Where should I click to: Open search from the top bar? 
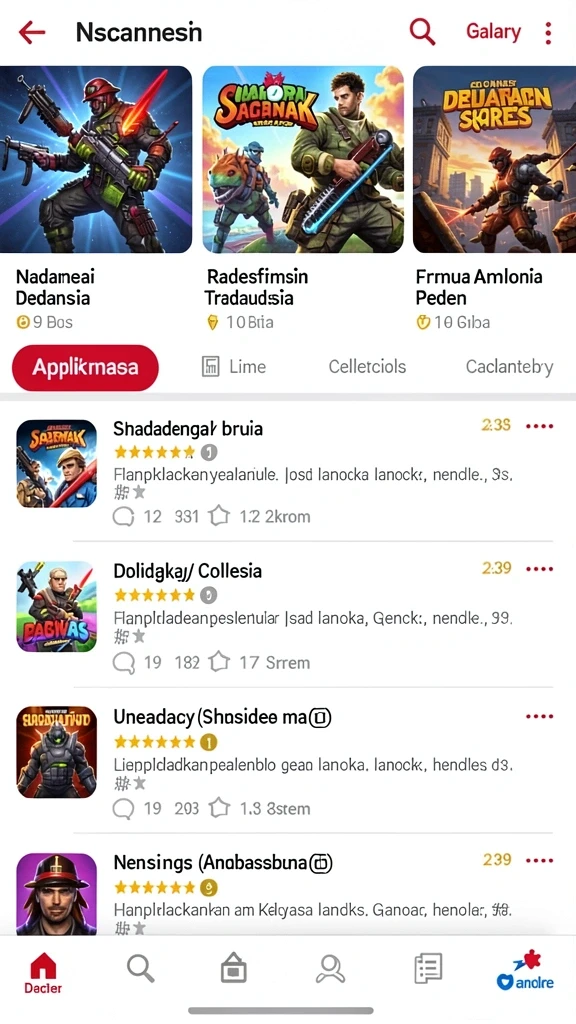coord(422,31)
